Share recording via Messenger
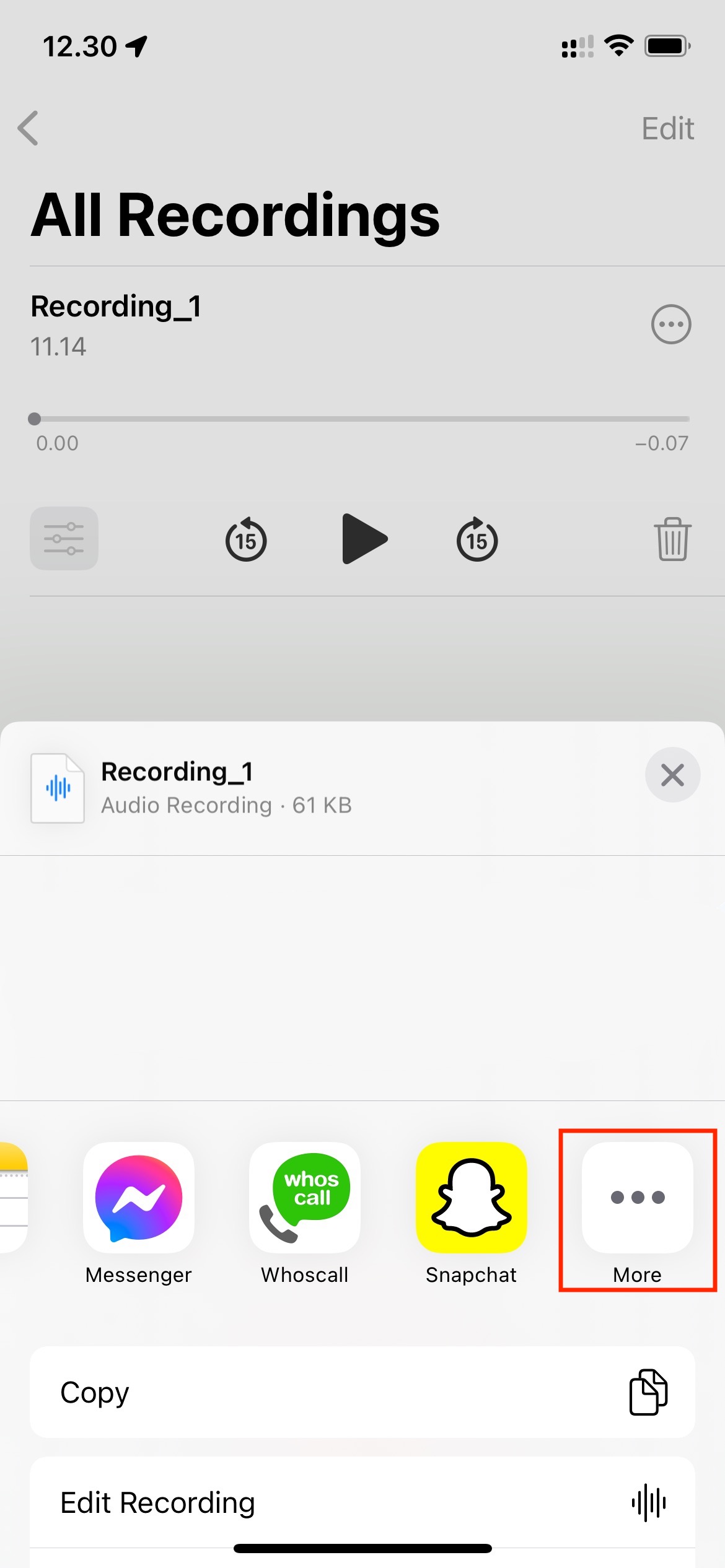Image resolution: width=725 pixels, height=1568 pixels. coord(139,1198)
